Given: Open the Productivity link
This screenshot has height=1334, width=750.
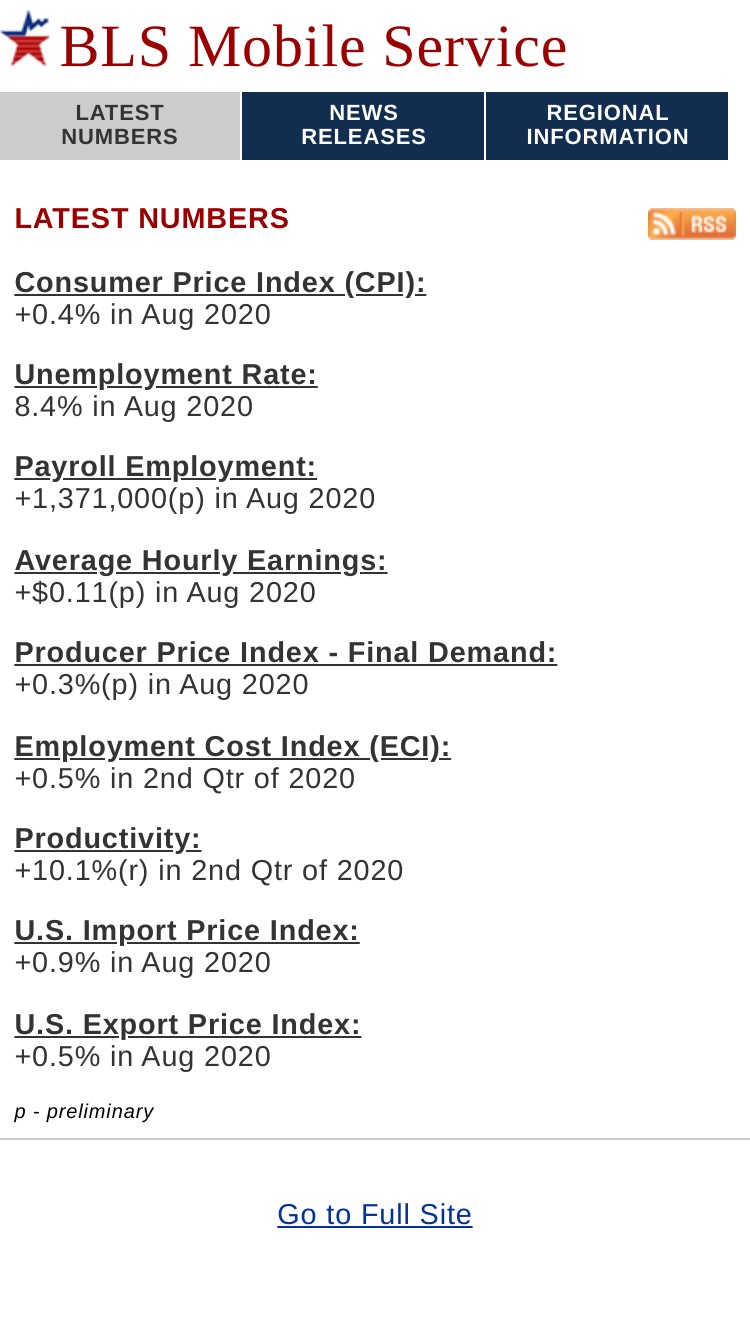Looking at the screenshot, I should (107, 839).
